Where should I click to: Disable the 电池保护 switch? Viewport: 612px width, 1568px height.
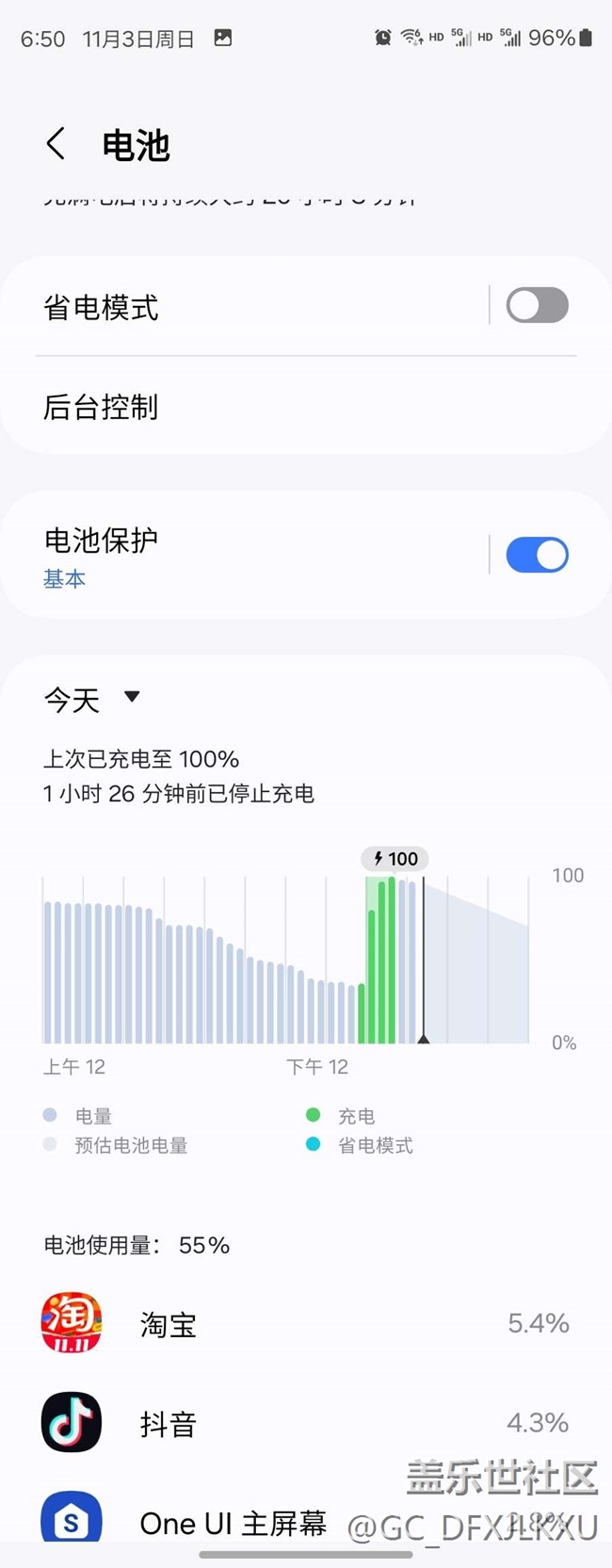(x=537, y=555)
